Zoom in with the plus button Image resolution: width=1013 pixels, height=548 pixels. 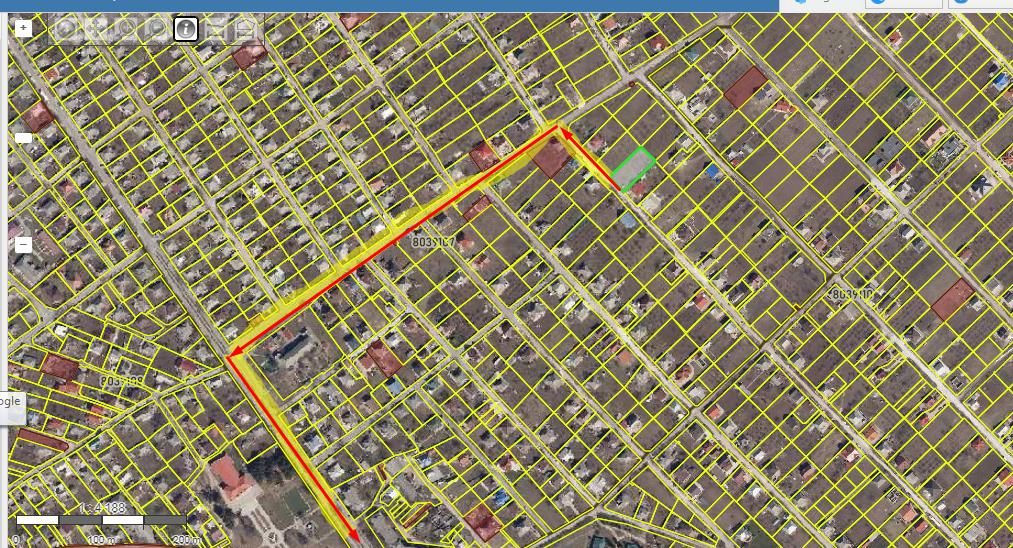click(x=23, y=28)
